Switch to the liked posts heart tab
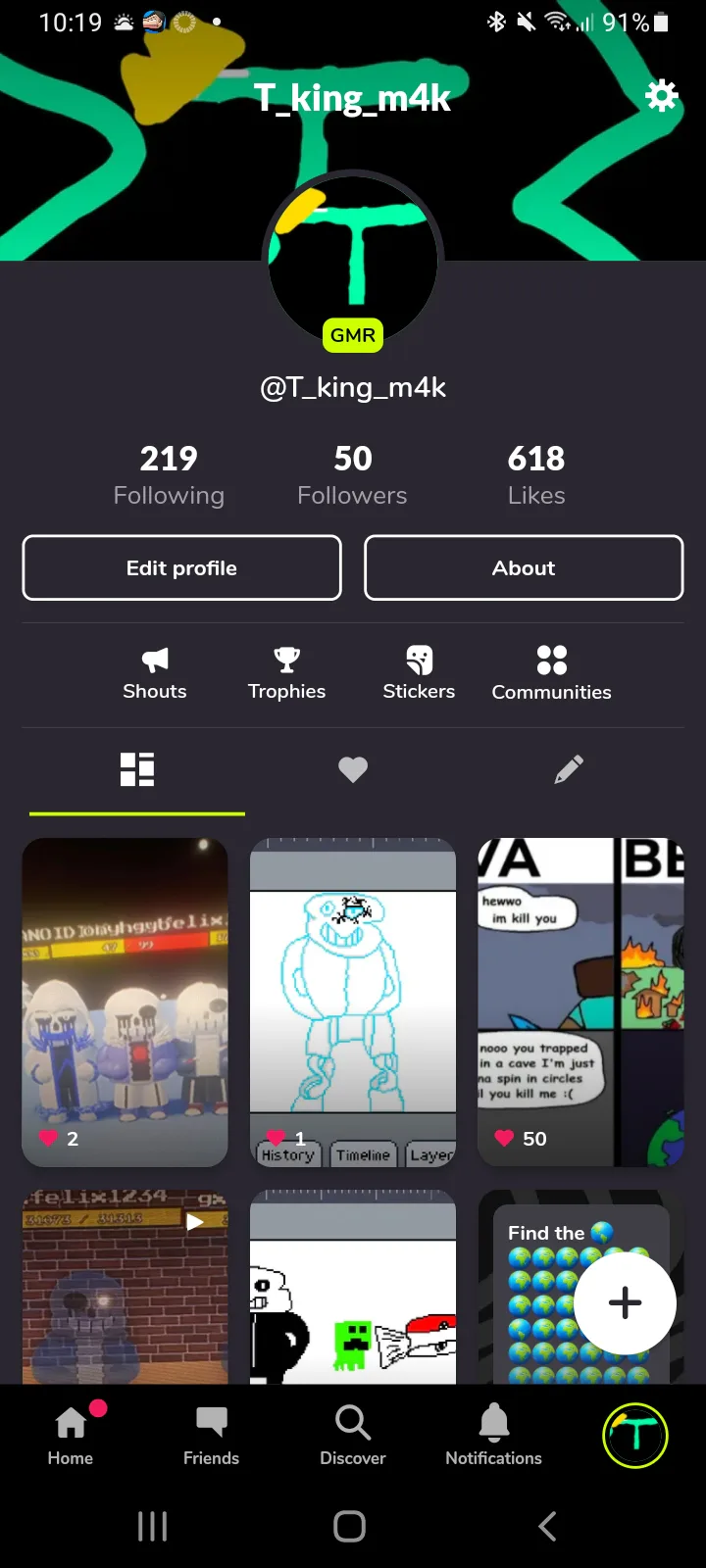The height and width of the screenshot is (1568, 706). (x=353, y=770)
